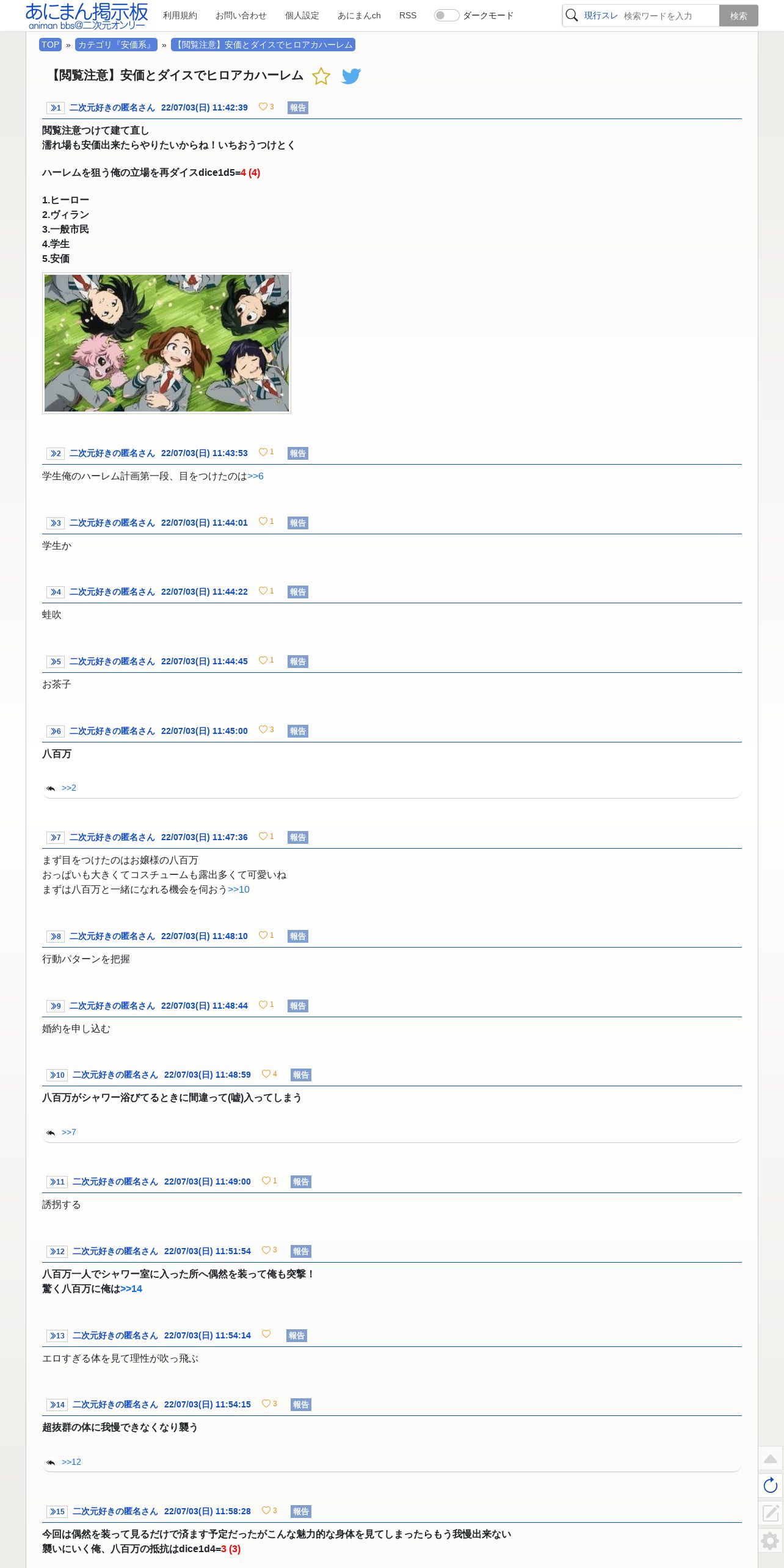Open the gear settings icon
Screen dimensions: 784x1568
click(x=771, y=1541)
